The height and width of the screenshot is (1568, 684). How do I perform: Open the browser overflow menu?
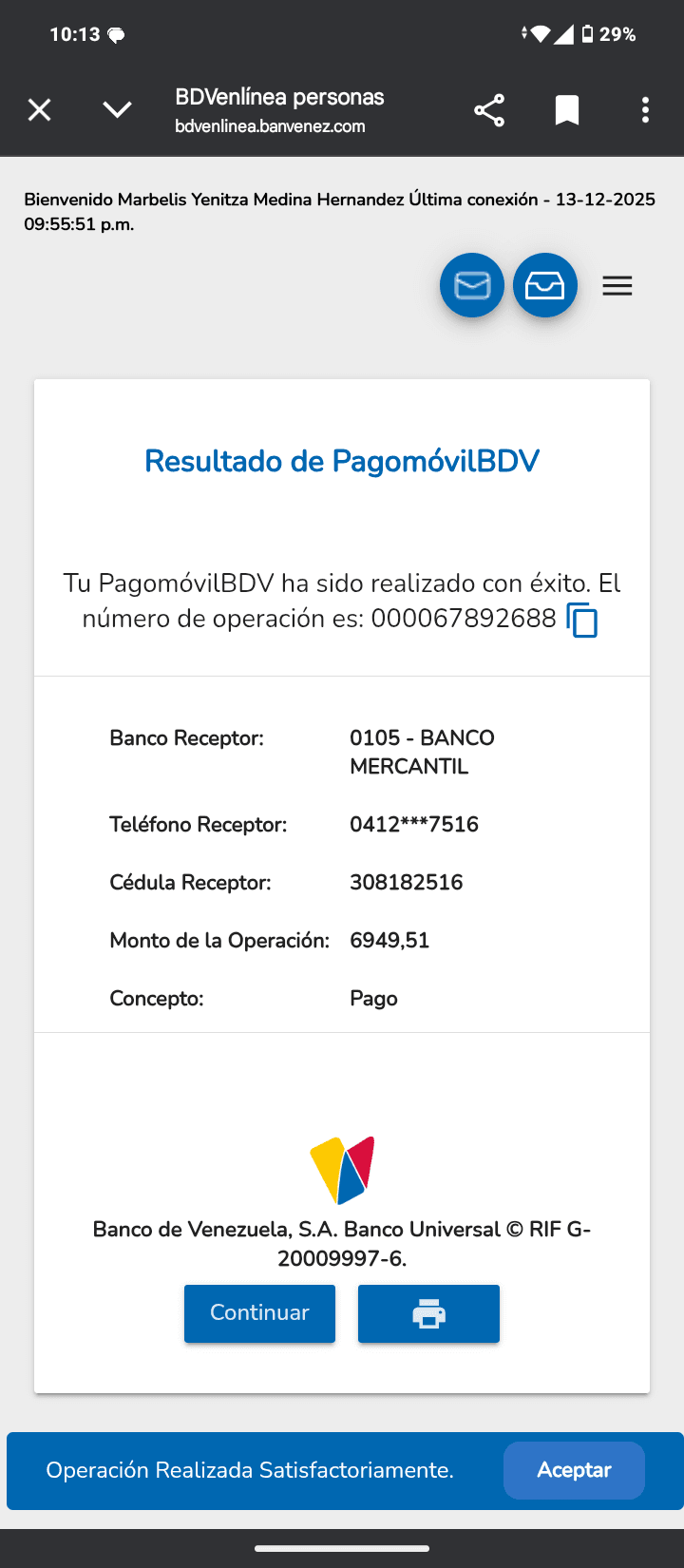point(645,110)
